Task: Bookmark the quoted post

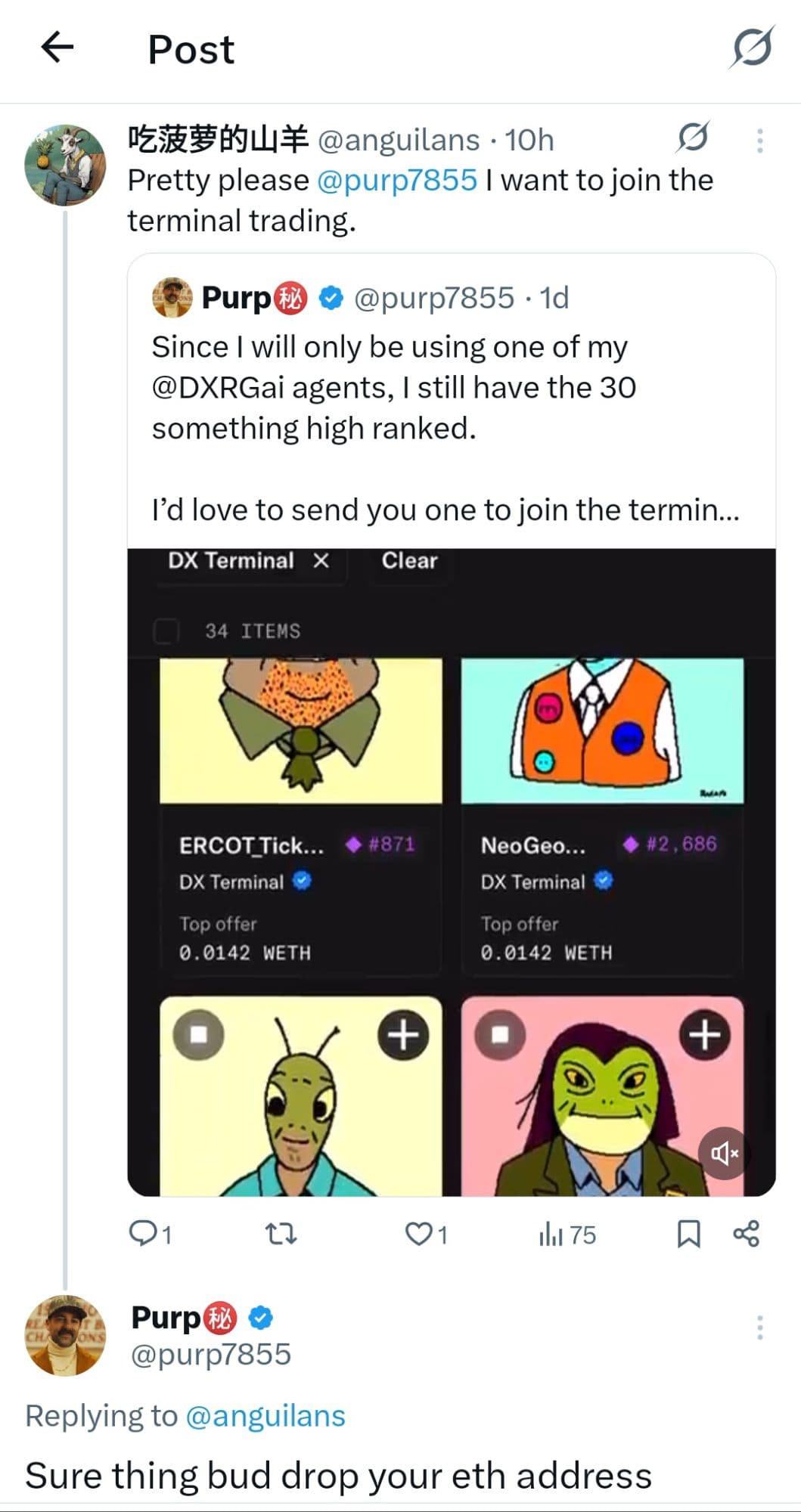Action: (690, 1235)
